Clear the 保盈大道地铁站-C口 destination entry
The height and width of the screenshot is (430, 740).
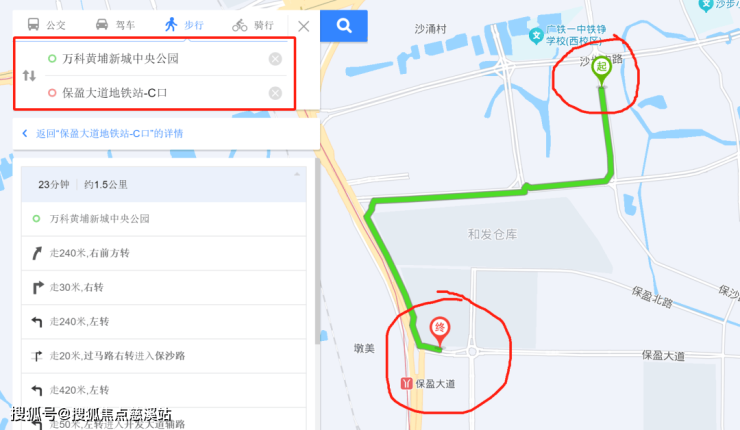click(x=275, y=93)
